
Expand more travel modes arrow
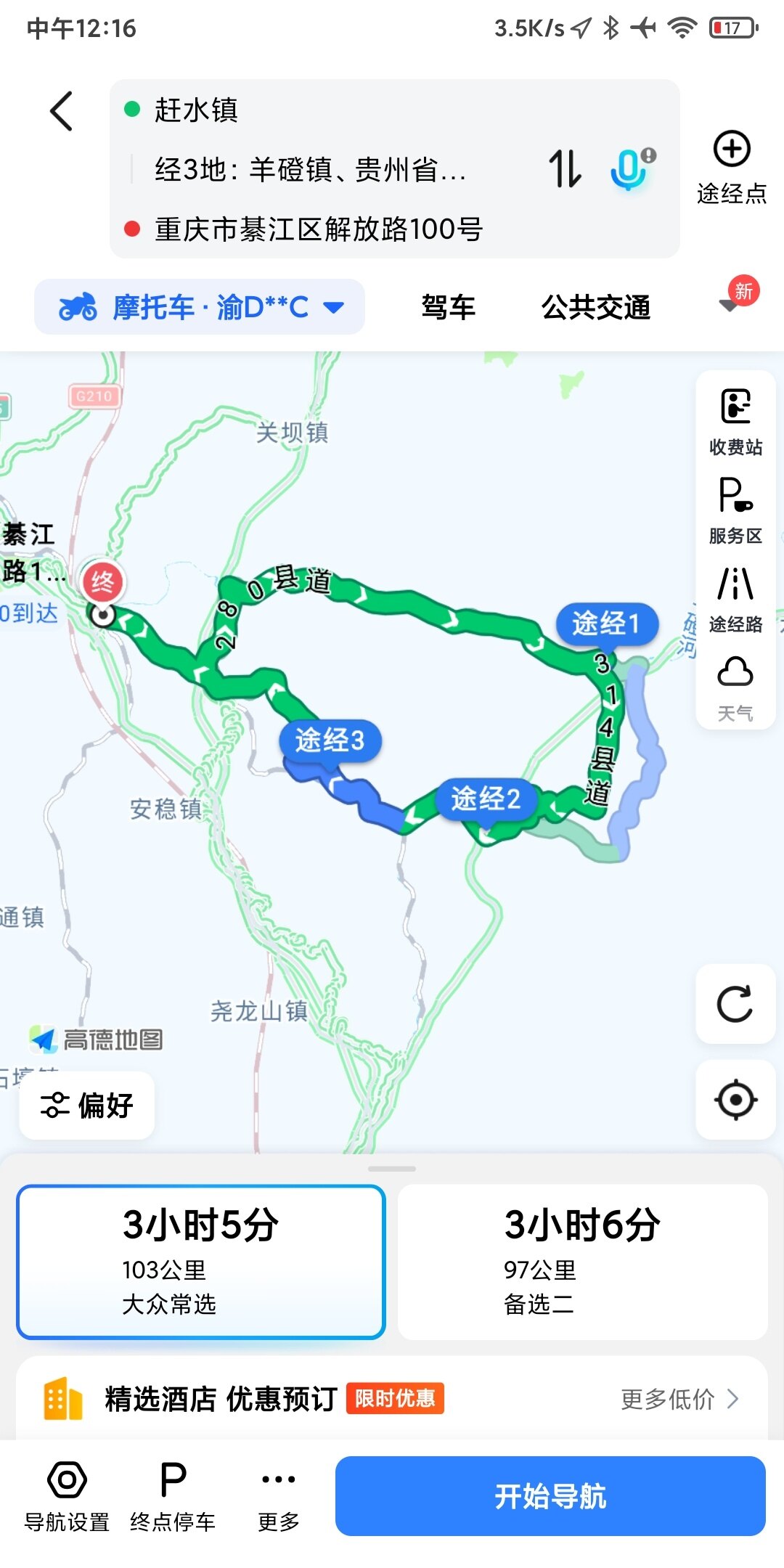pos(730,305)
